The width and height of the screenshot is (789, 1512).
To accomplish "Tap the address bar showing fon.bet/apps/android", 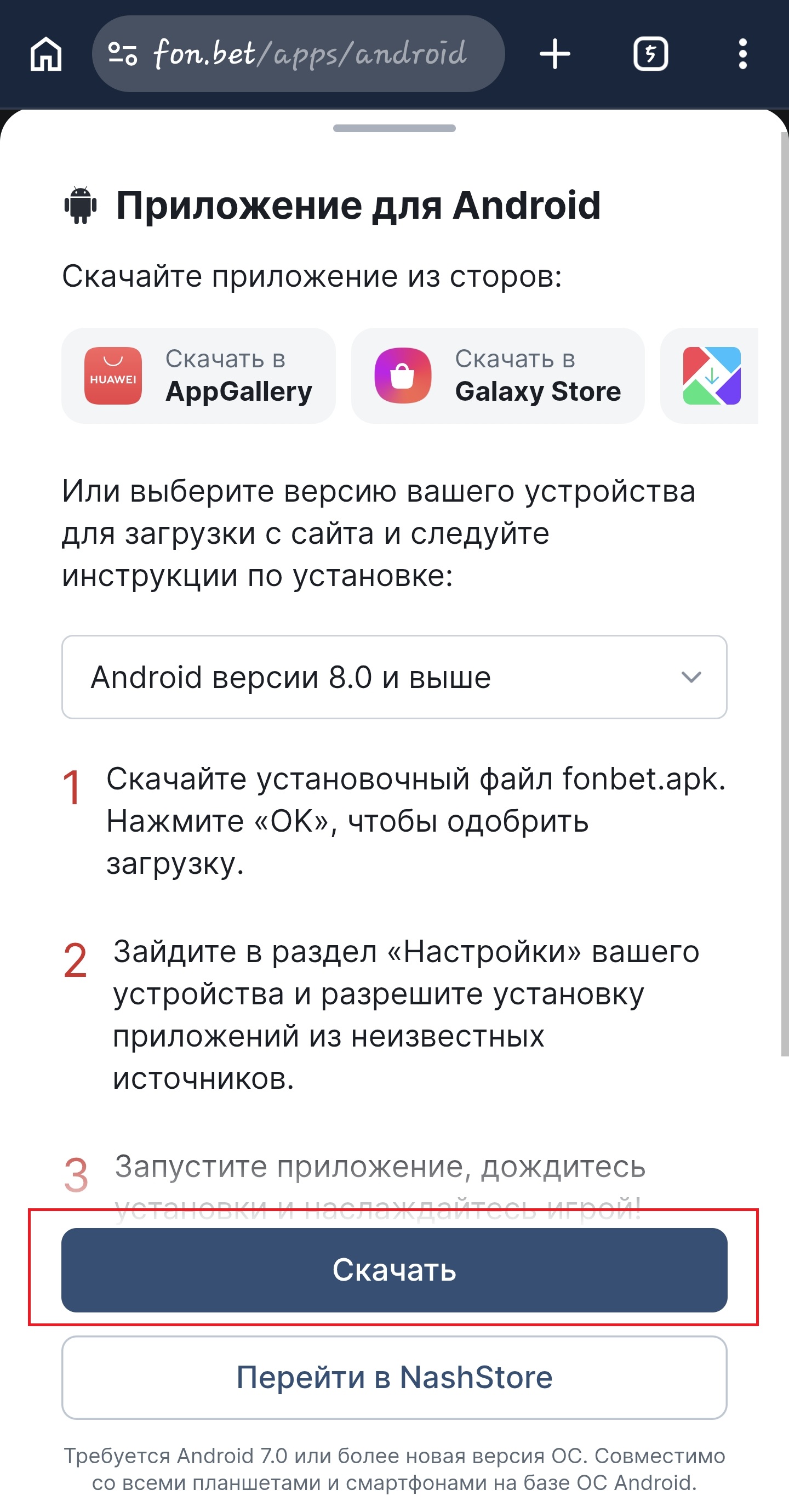I will 311,54.
